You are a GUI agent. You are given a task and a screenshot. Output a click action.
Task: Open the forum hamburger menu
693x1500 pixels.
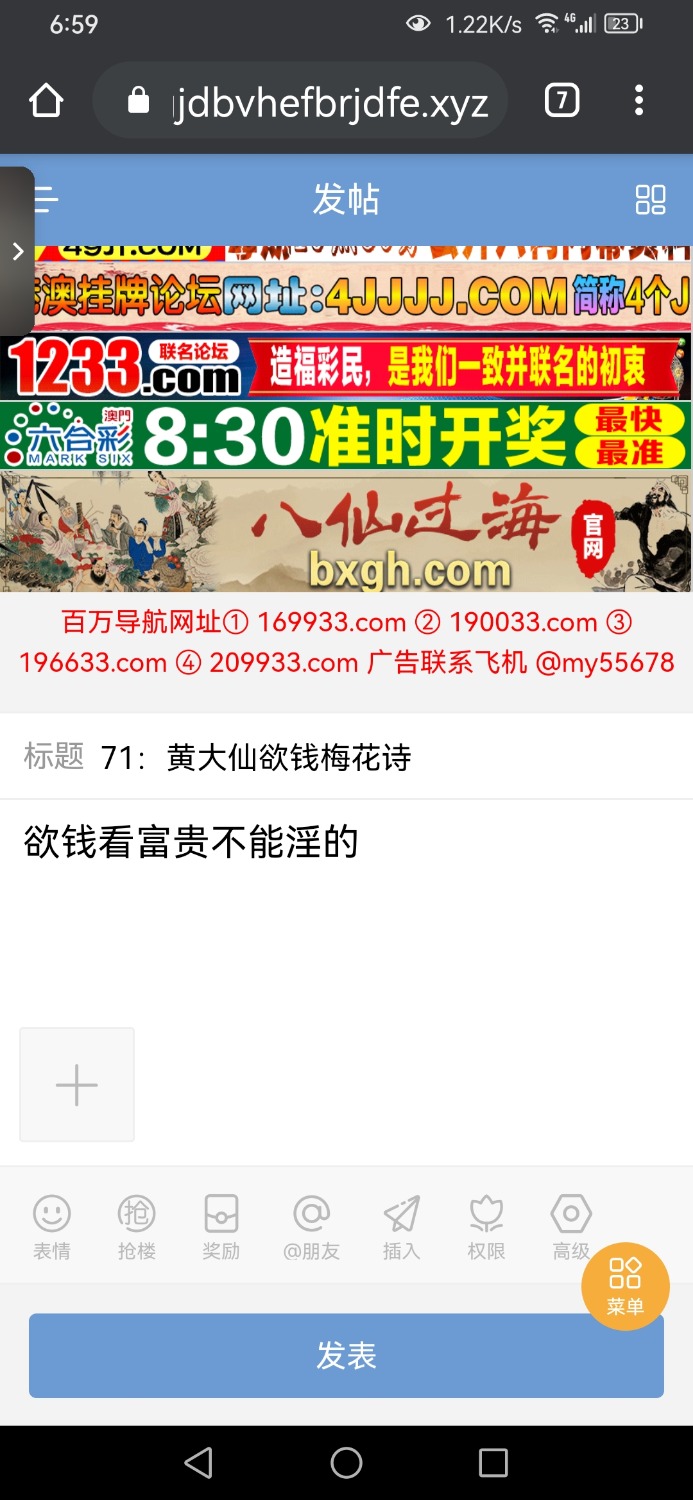tap(47, 200)
